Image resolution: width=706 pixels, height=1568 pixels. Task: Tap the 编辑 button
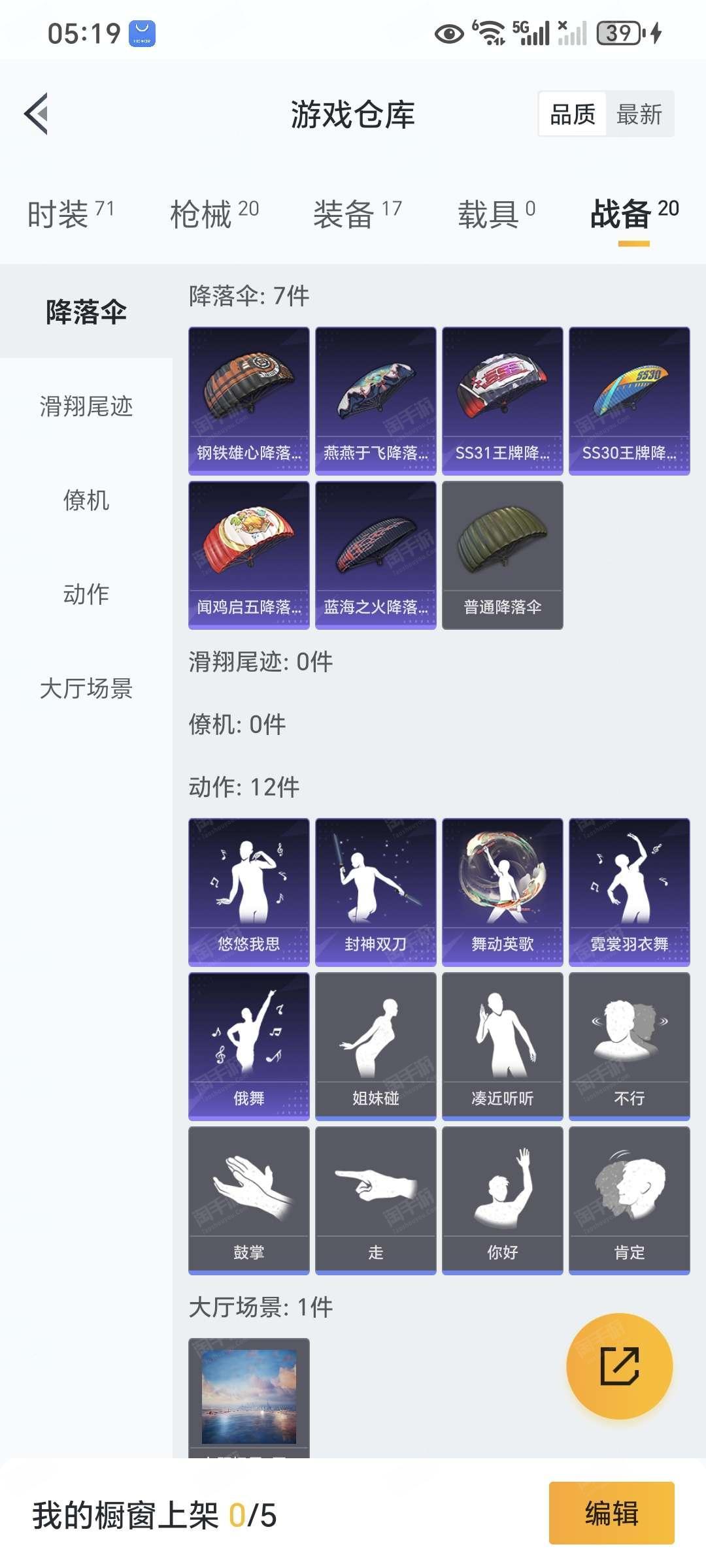(x=612, y=1513)
